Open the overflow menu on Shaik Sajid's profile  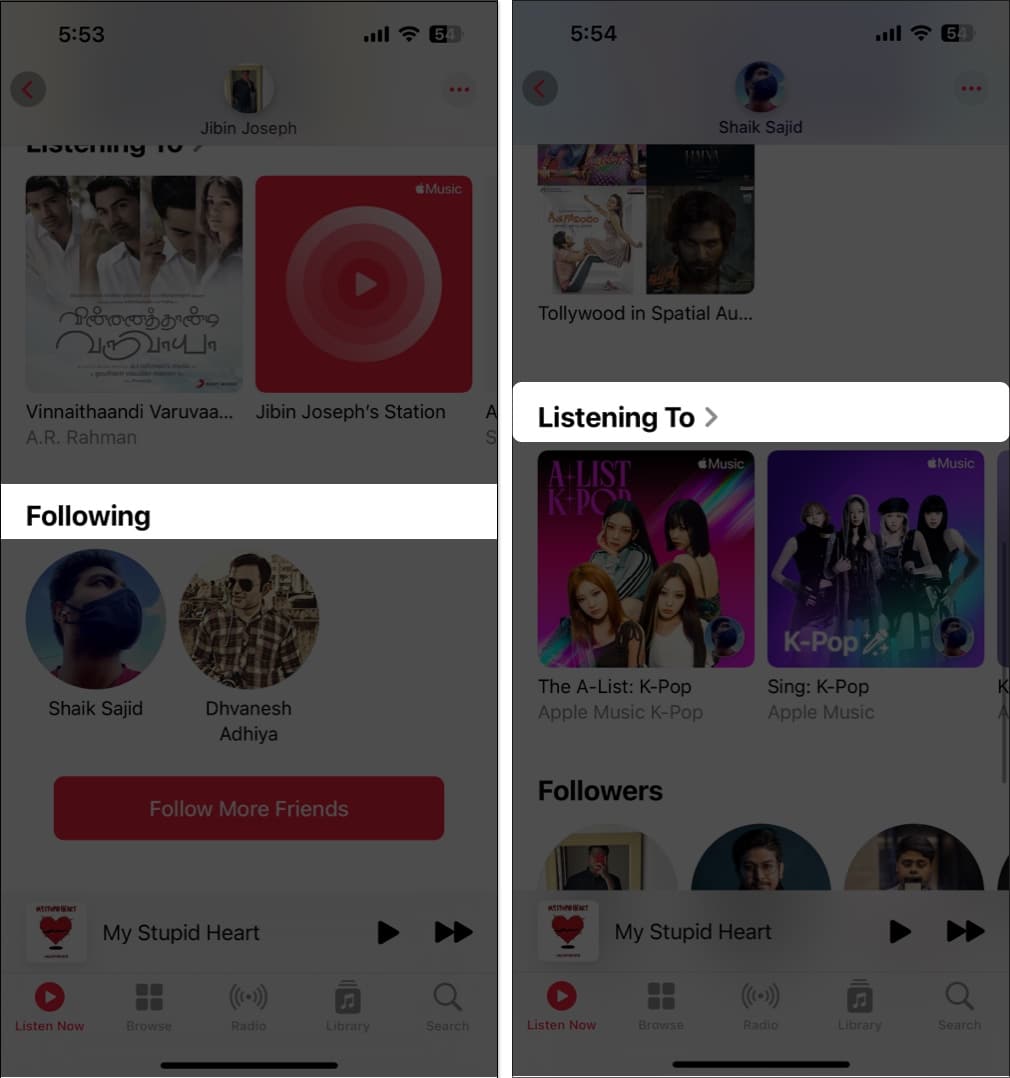coord(971,89)
